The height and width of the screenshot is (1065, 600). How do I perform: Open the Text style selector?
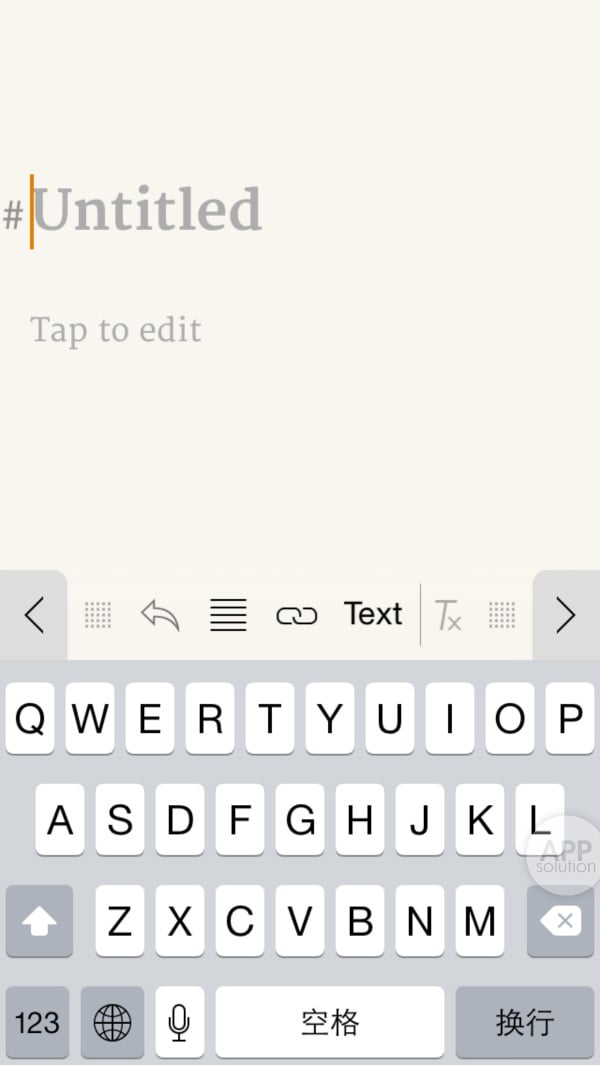click(373, 614)
